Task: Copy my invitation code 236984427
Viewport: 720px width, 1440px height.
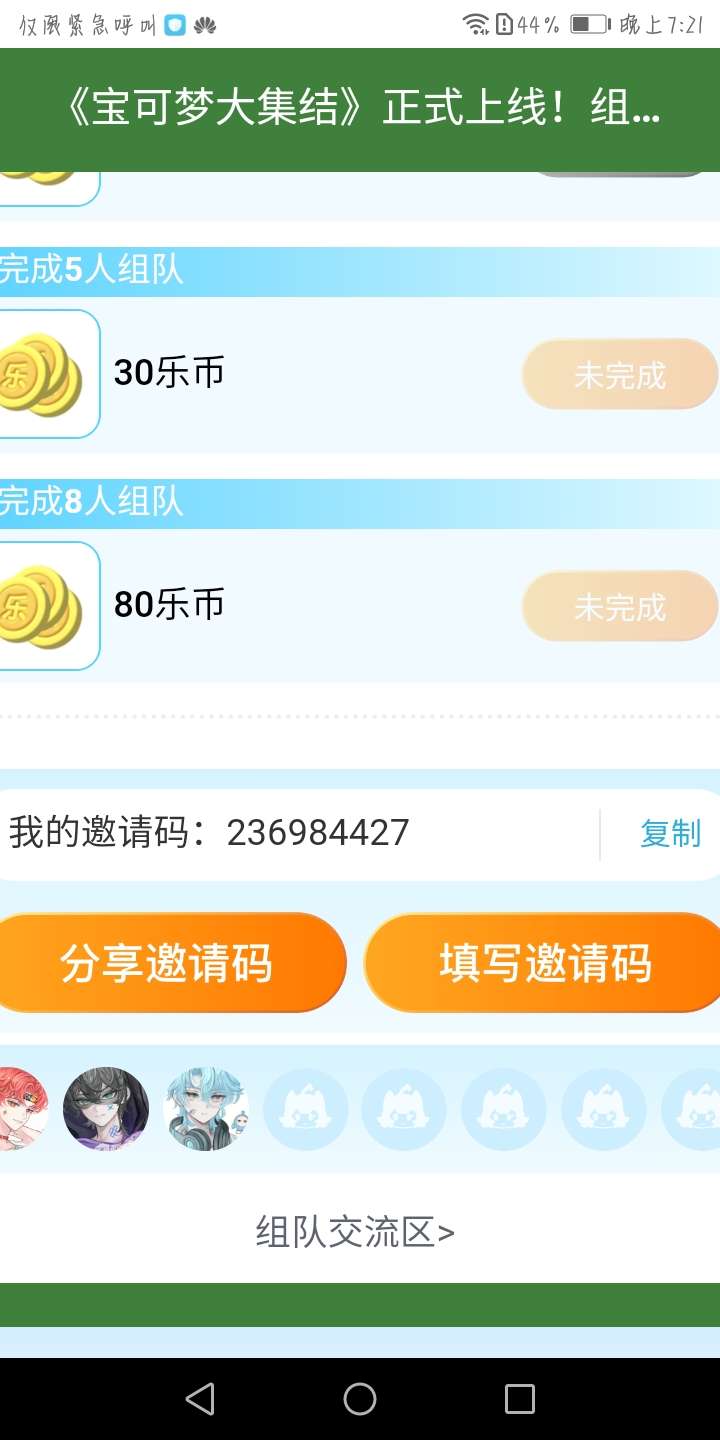Action: (670, 834)
